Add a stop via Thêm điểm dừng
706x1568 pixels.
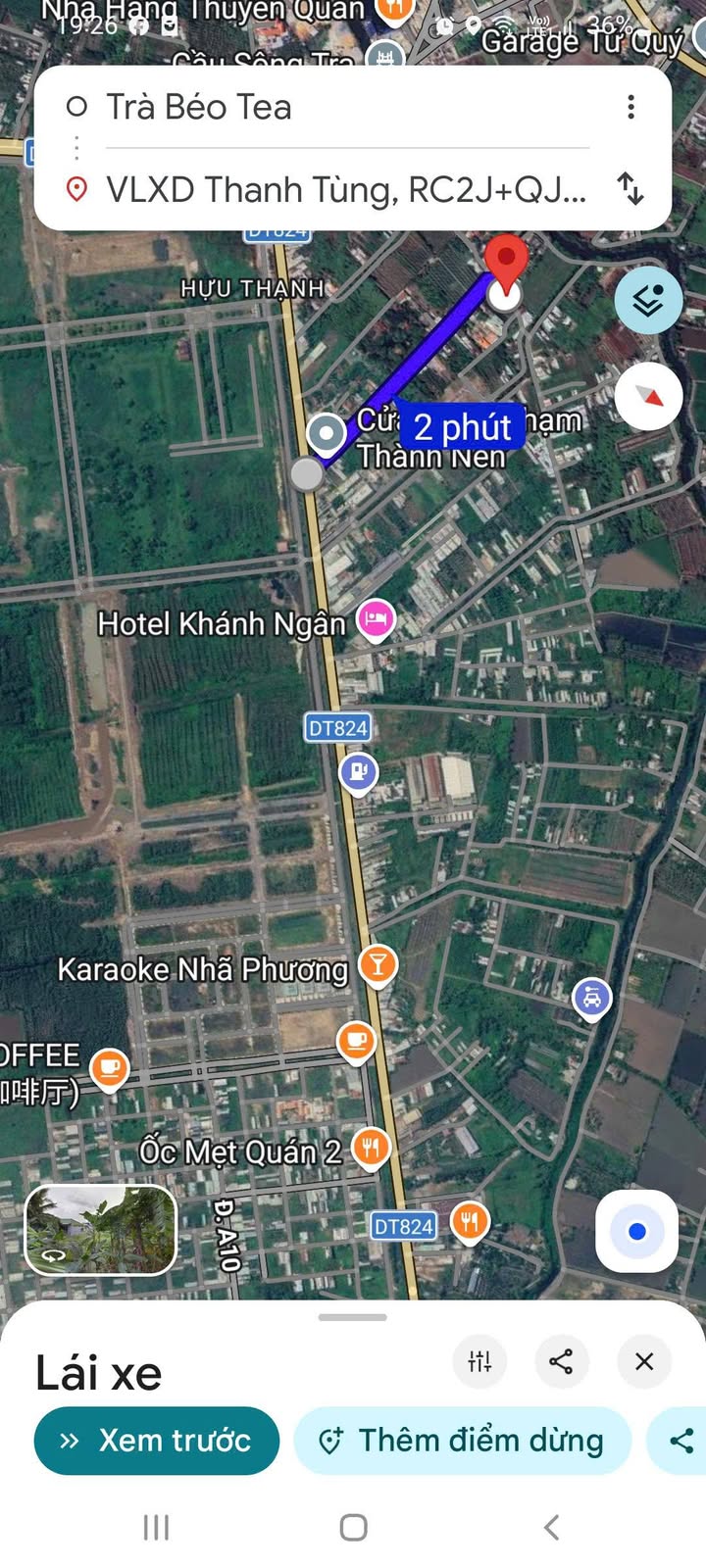(x=462, y=1441)
